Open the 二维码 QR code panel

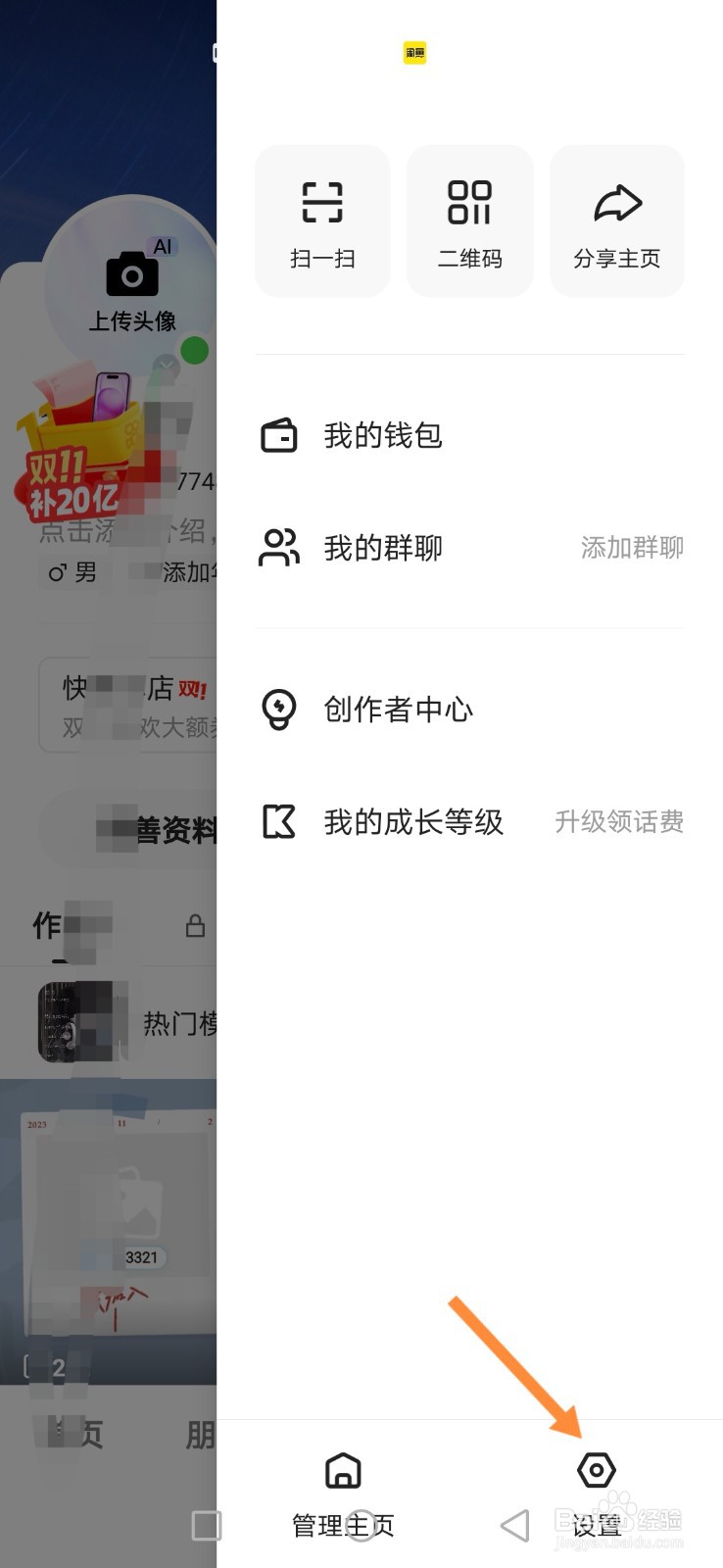click(469, 220)
